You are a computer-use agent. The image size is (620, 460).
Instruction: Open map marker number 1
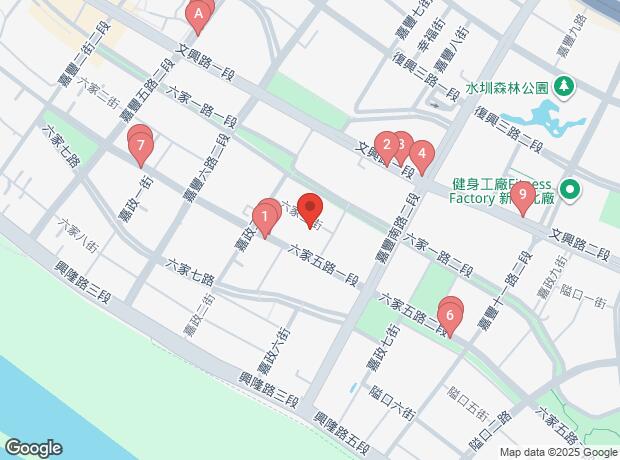[x=264, y=220]
